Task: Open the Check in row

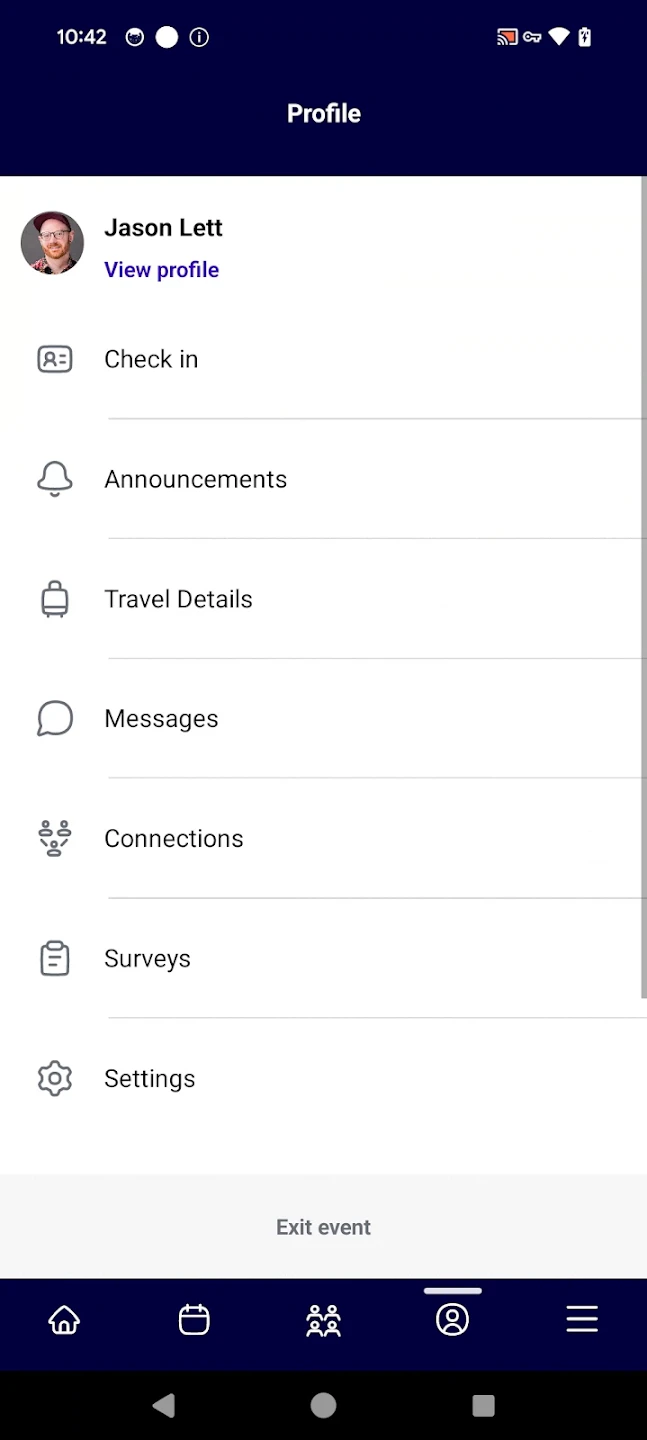Action: [x=151, y=359]
